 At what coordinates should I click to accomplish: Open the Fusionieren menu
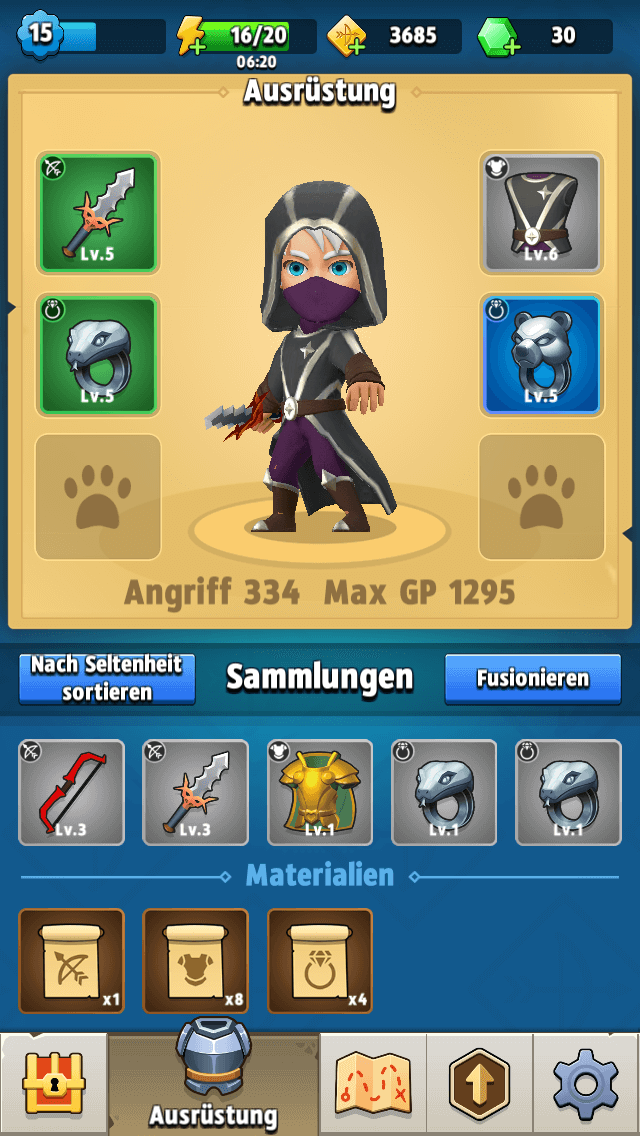coord(533,679)
